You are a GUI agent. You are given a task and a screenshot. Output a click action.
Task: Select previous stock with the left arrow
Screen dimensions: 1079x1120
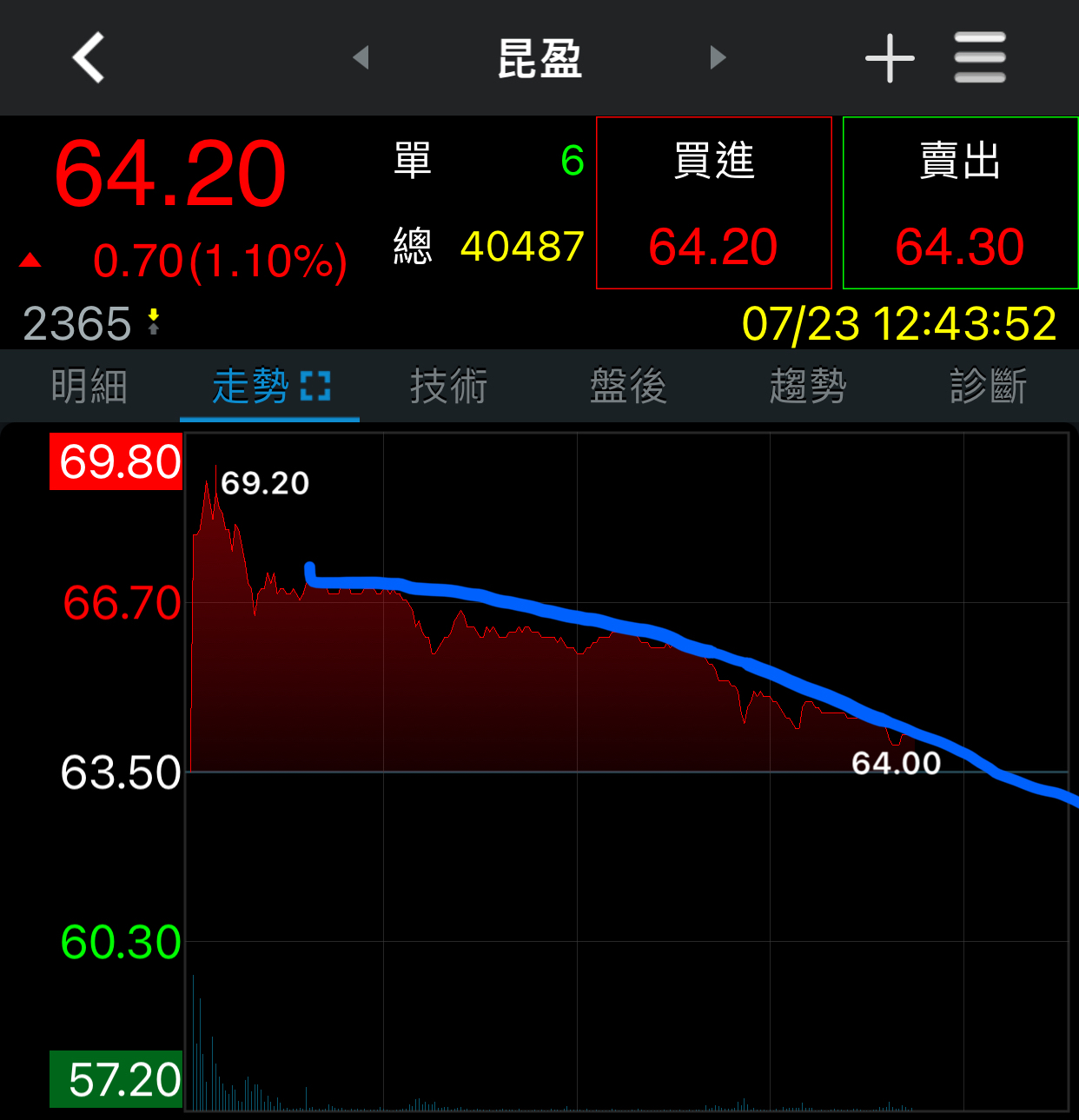361,57
